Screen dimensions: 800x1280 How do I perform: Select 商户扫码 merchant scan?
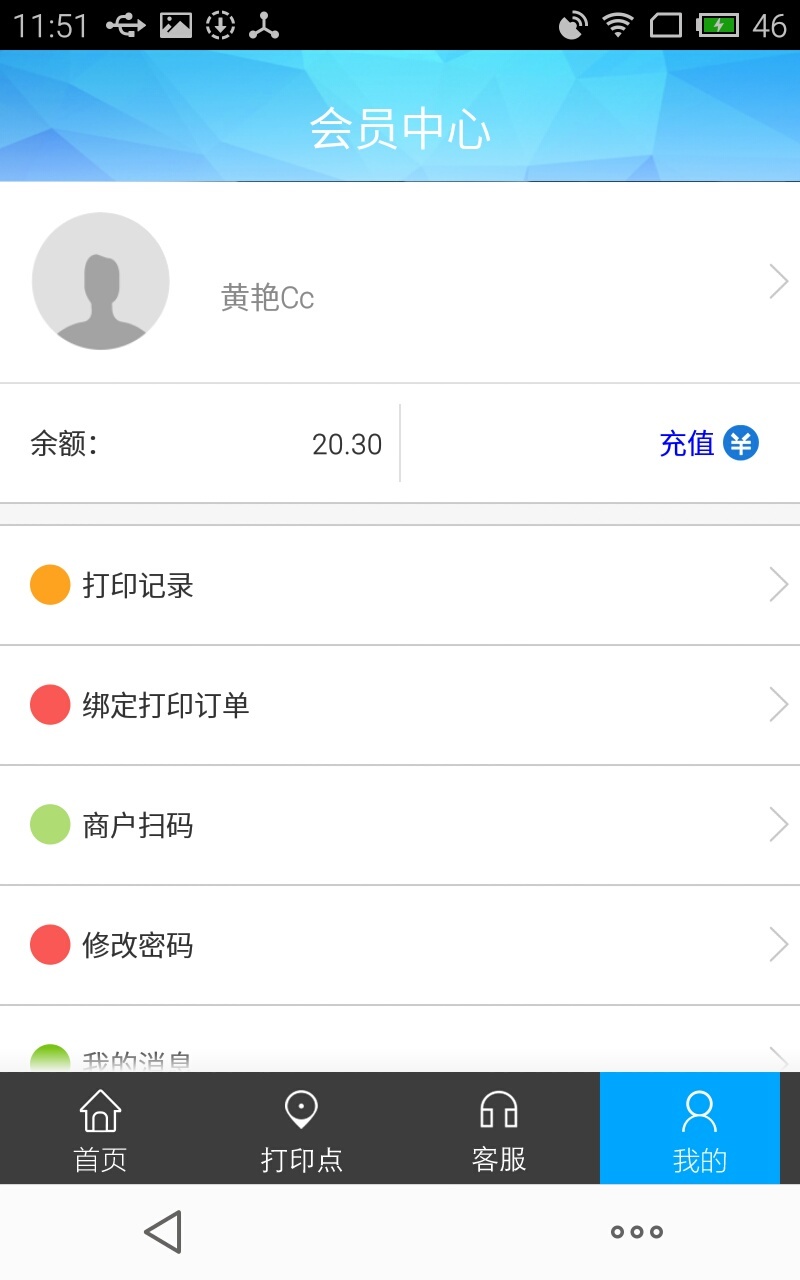click(x=400, y=825)
